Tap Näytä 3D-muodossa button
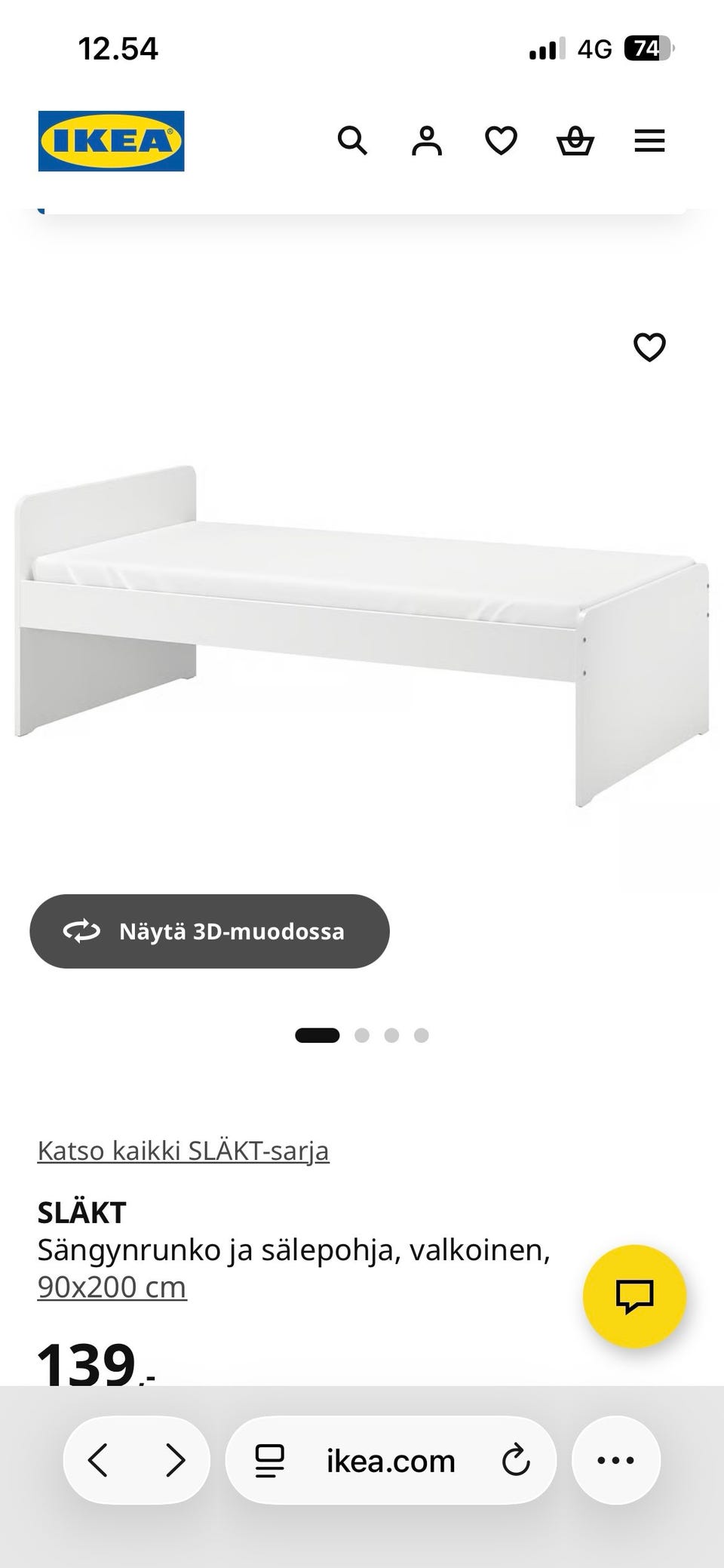724x1568 pixels. tap(210, 931)
